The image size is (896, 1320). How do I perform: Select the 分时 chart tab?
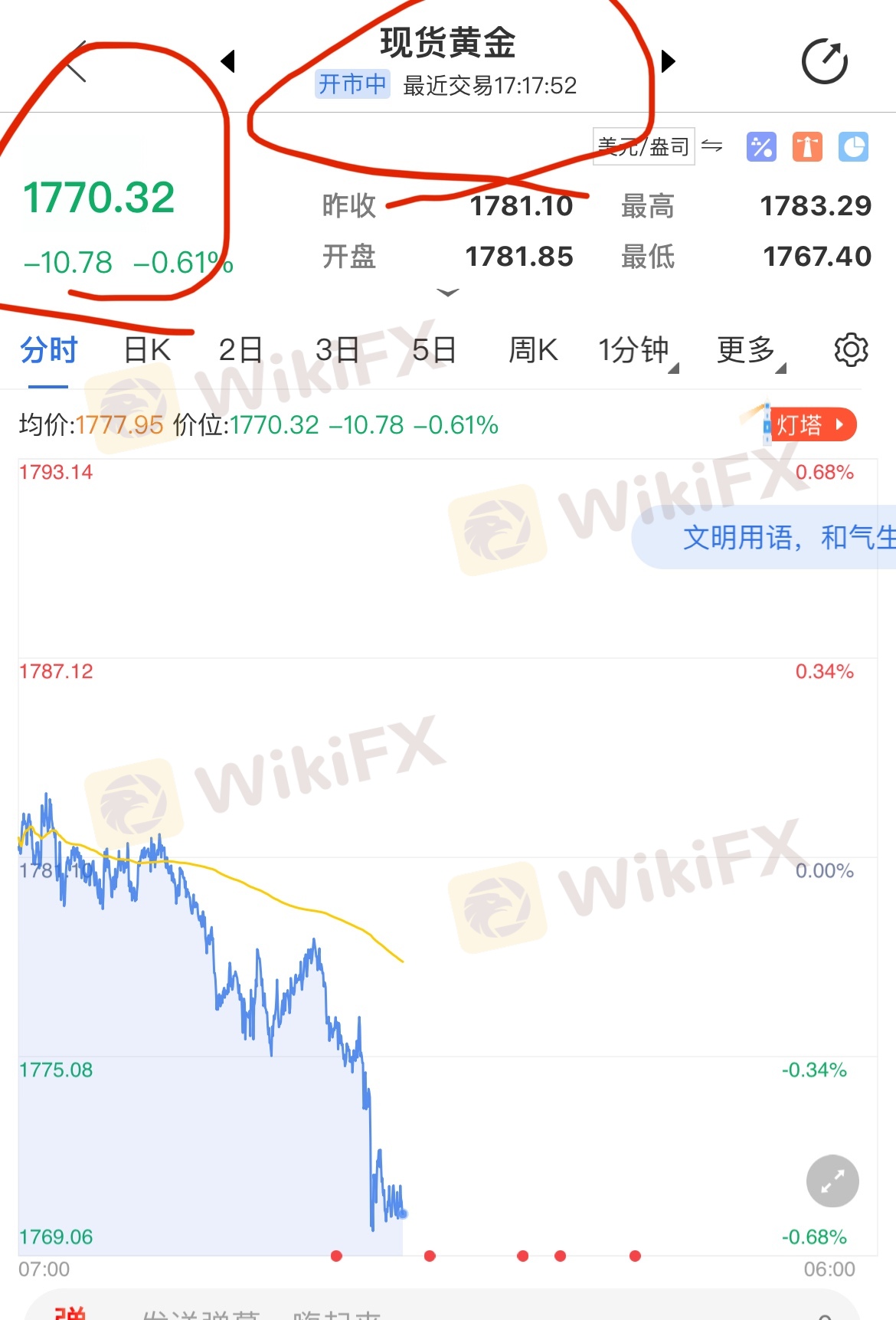coord(48,350)
